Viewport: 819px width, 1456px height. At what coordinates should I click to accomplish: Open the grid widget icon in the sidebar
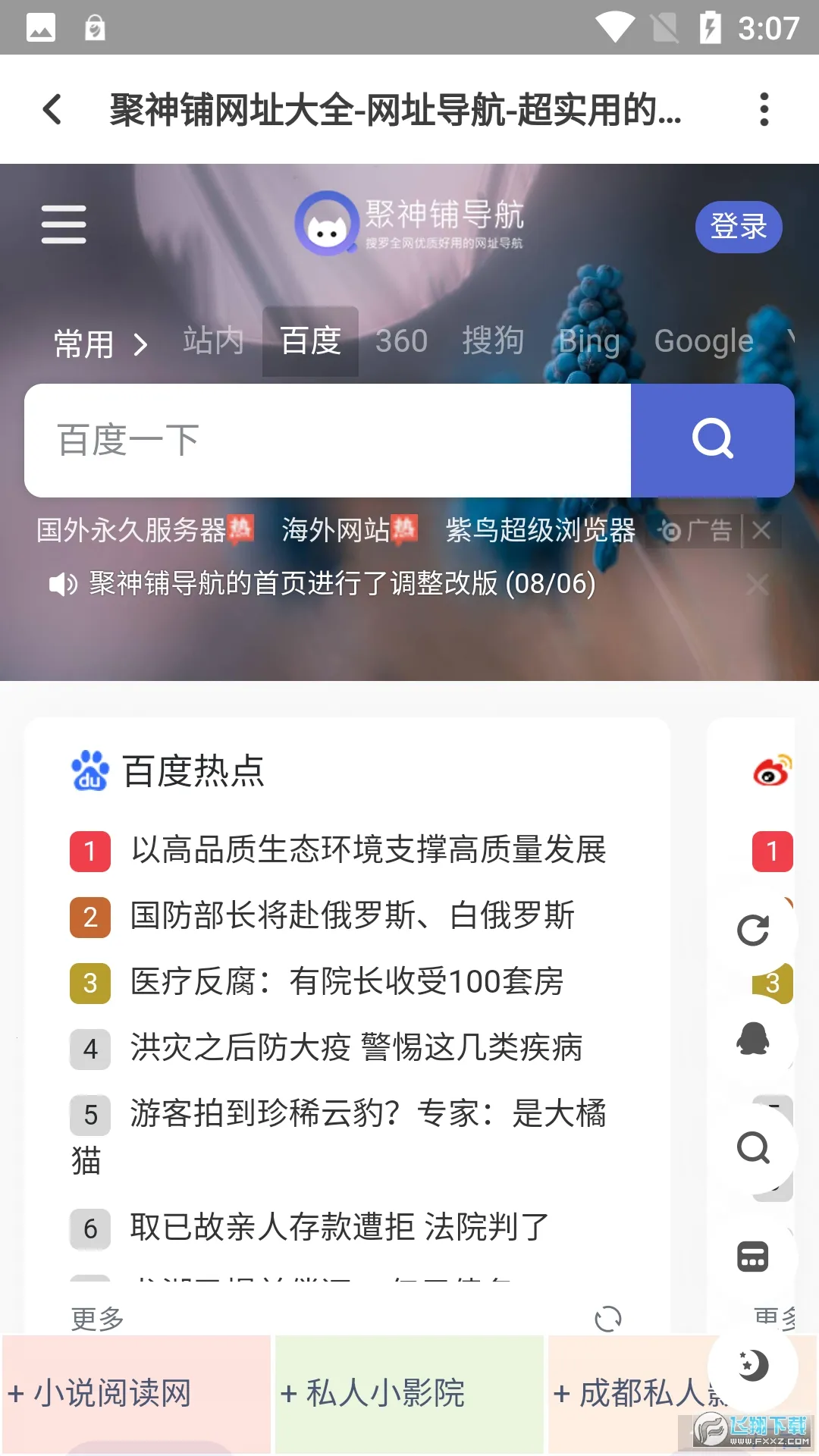pos(752,1255)
